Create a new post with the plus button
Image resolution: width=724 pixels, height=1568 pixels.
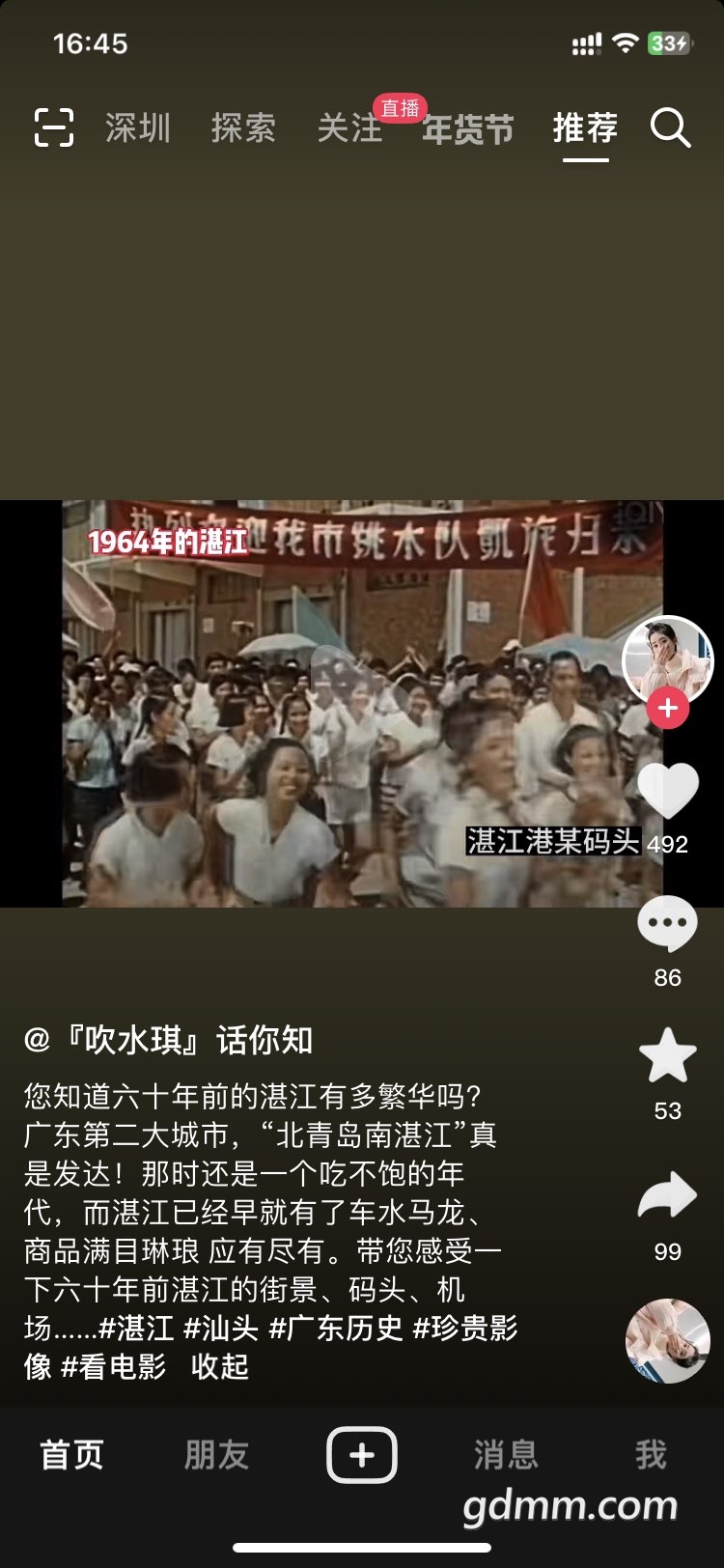pyautogui.click(x=362, y=1454)
